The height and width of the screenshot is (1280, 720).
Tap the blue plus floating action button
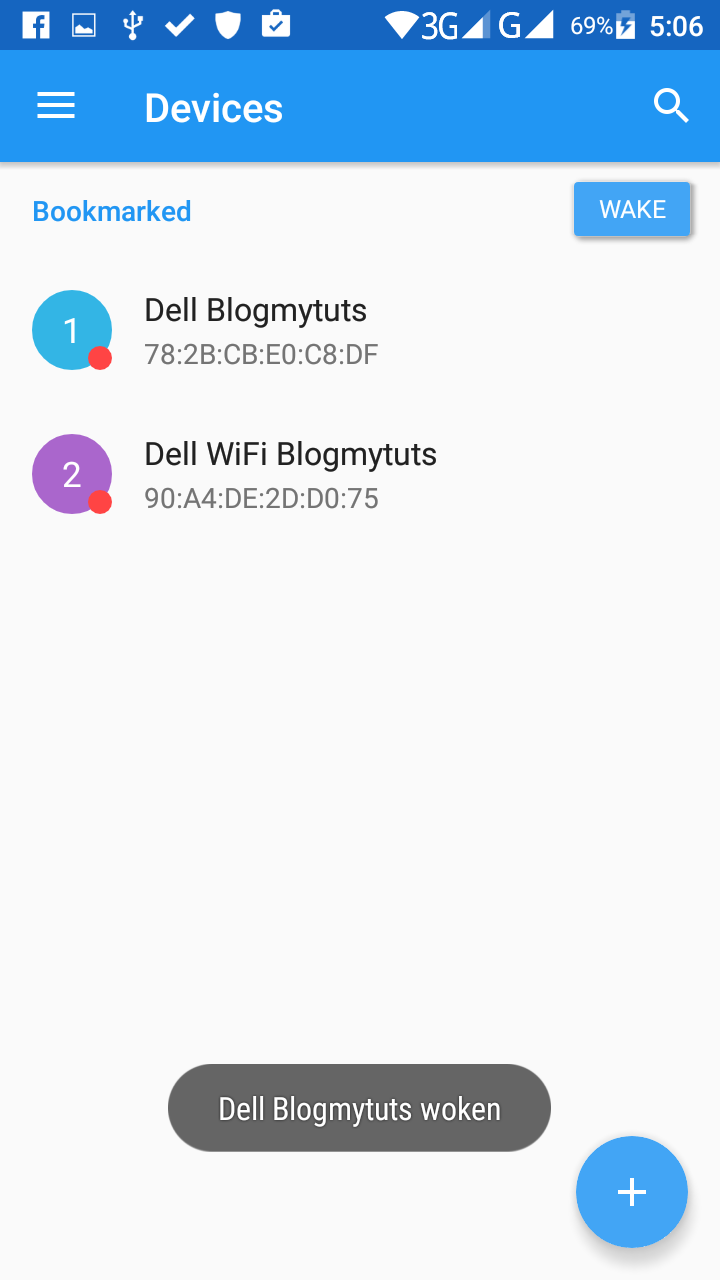(632, 1192)
